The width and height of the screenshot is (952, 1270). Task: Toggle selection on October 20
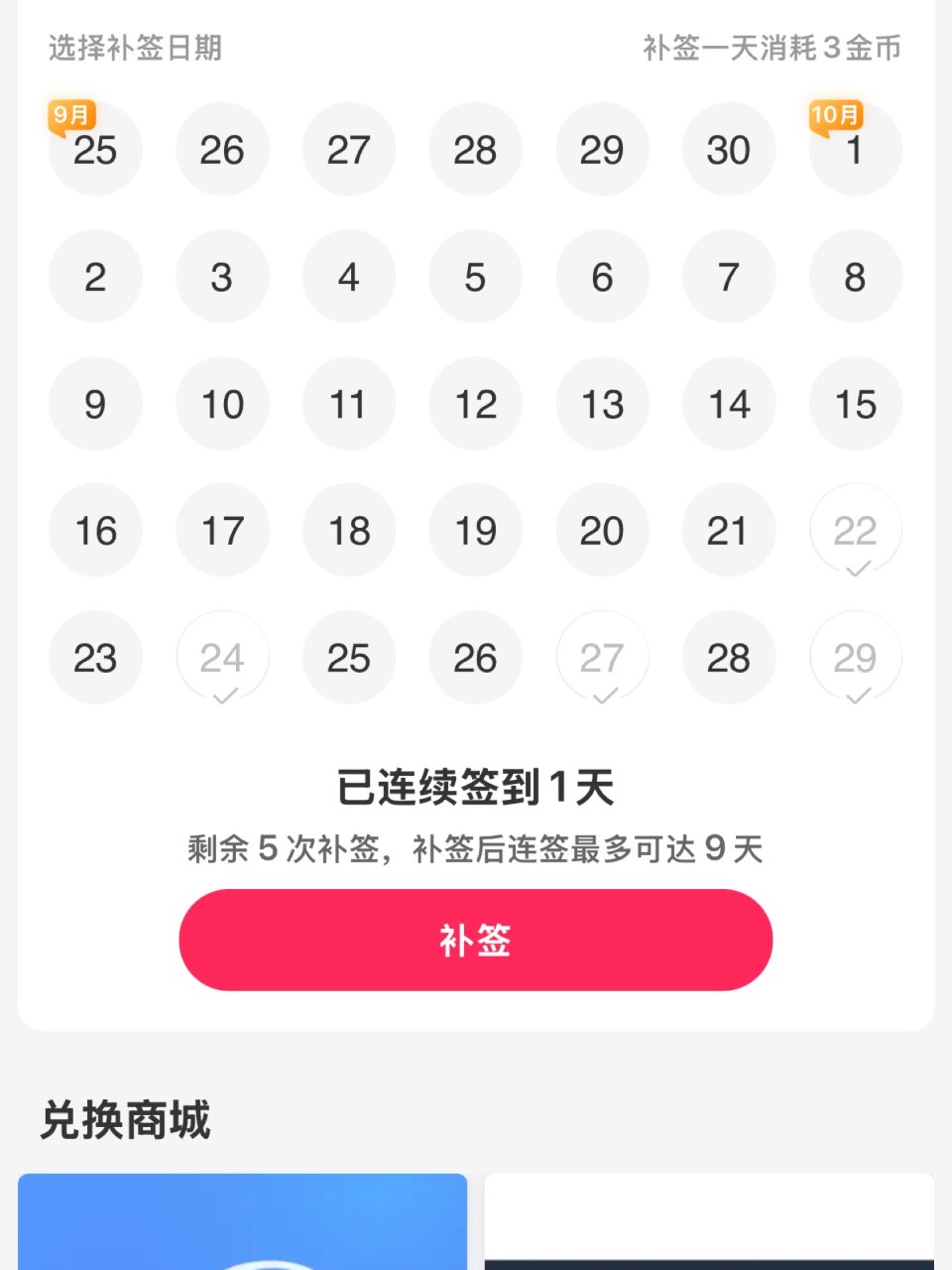tap(602, 530)
